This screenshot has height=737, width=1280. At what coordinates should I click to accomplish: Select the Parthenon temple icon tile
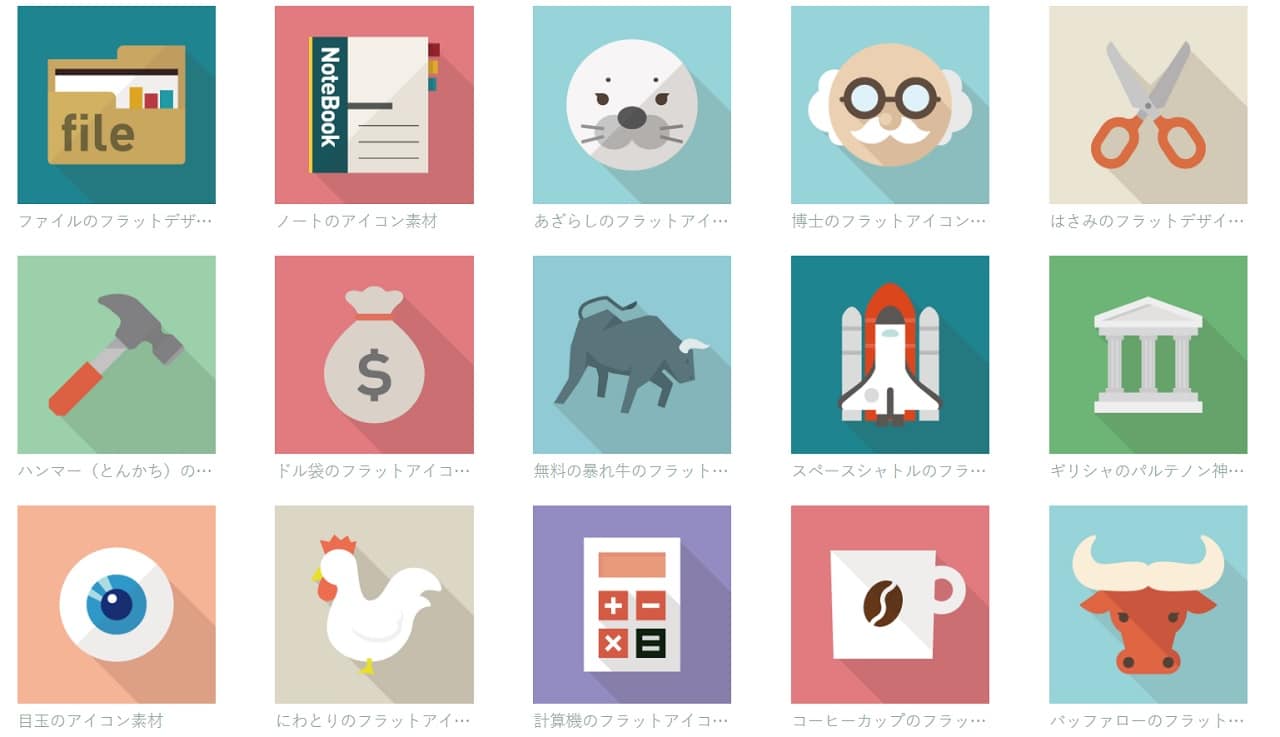click(x=1148, y=355)
